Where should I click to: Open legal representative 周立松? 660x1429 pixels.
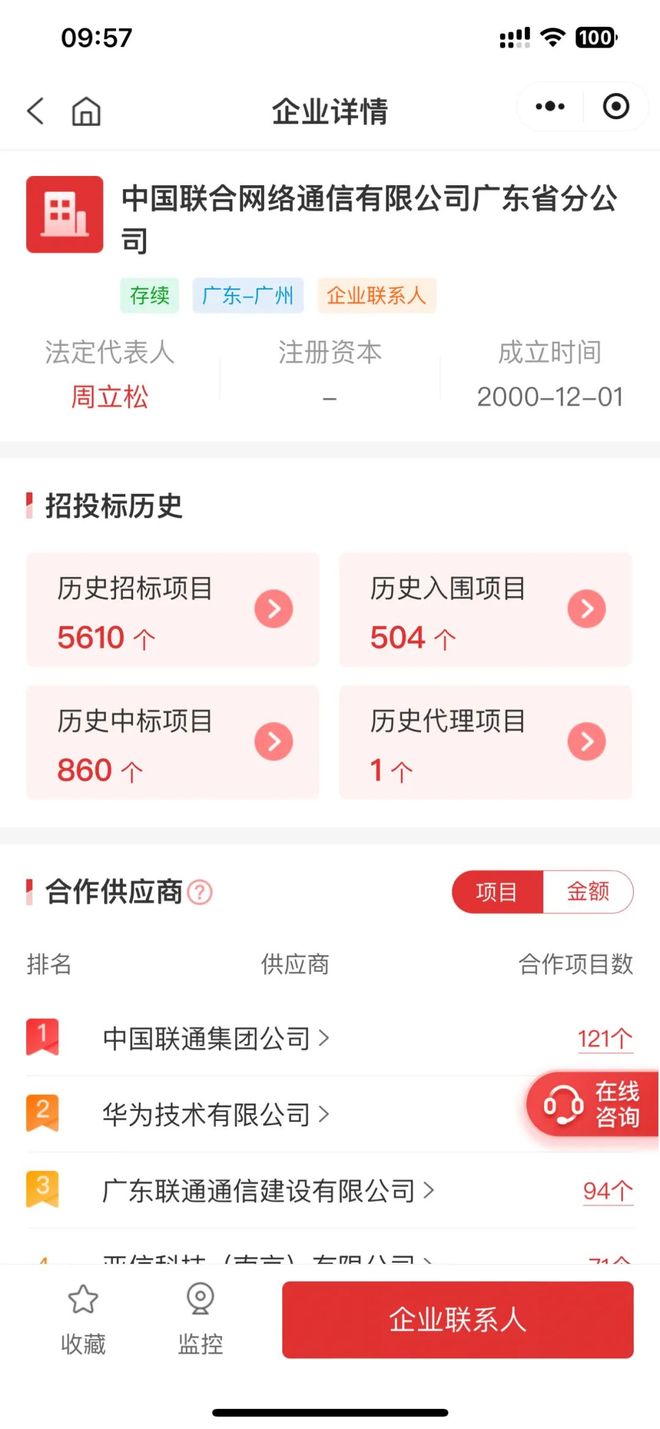point(109,397)
